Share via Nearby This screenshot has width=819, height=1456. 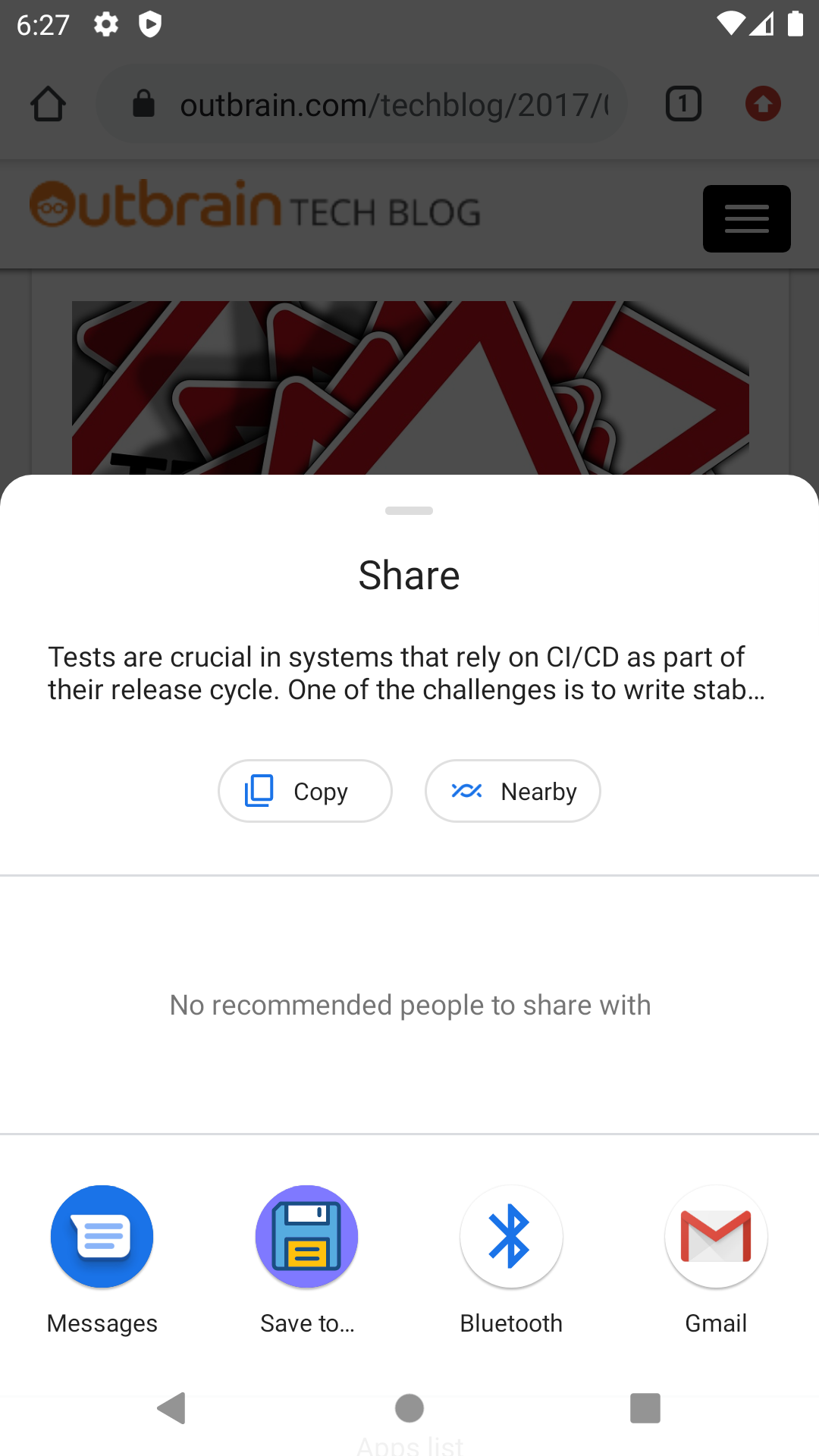(513, 791)
